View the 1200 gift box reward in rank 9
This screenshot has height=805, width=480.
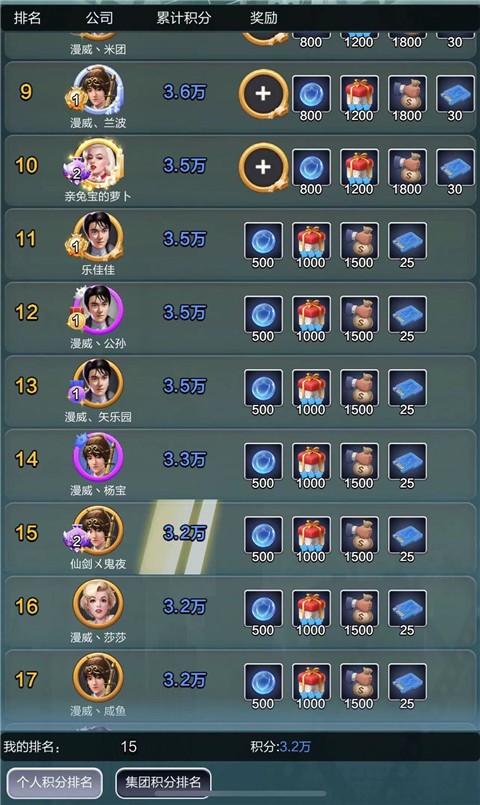click(359, 98)
